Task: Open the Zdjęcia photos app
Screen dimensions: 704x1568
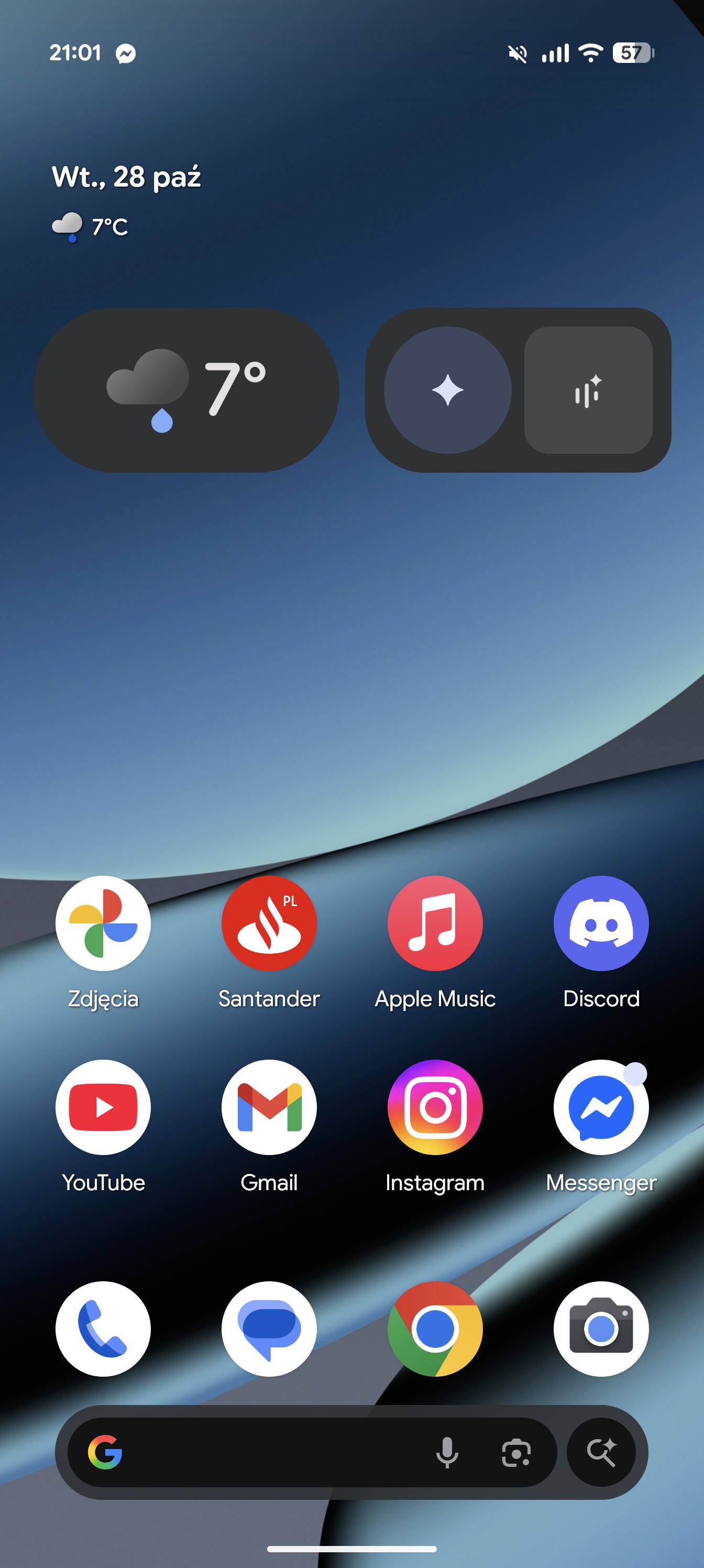Action: 103,923
